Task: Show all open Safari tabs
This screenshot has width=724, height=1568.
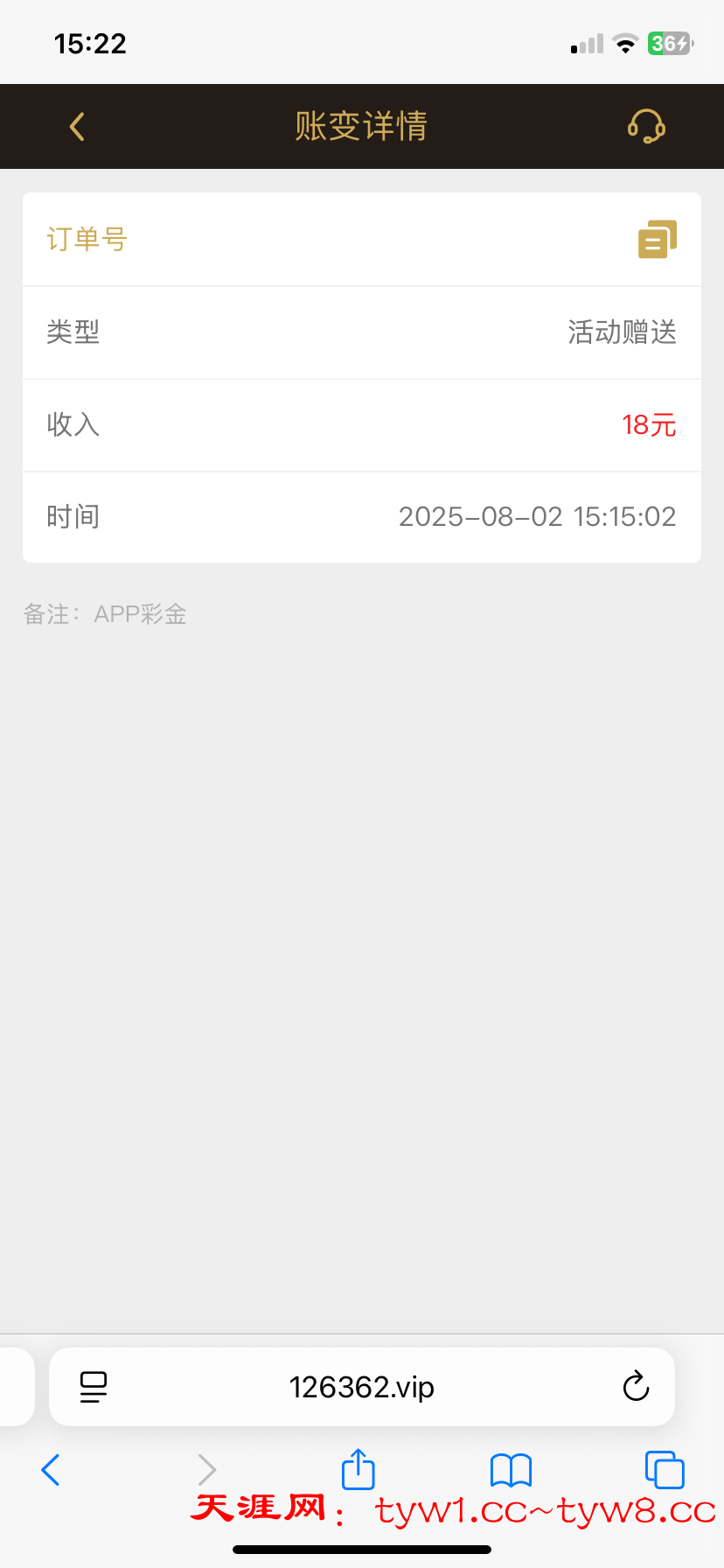Action: click(665, 1470)
